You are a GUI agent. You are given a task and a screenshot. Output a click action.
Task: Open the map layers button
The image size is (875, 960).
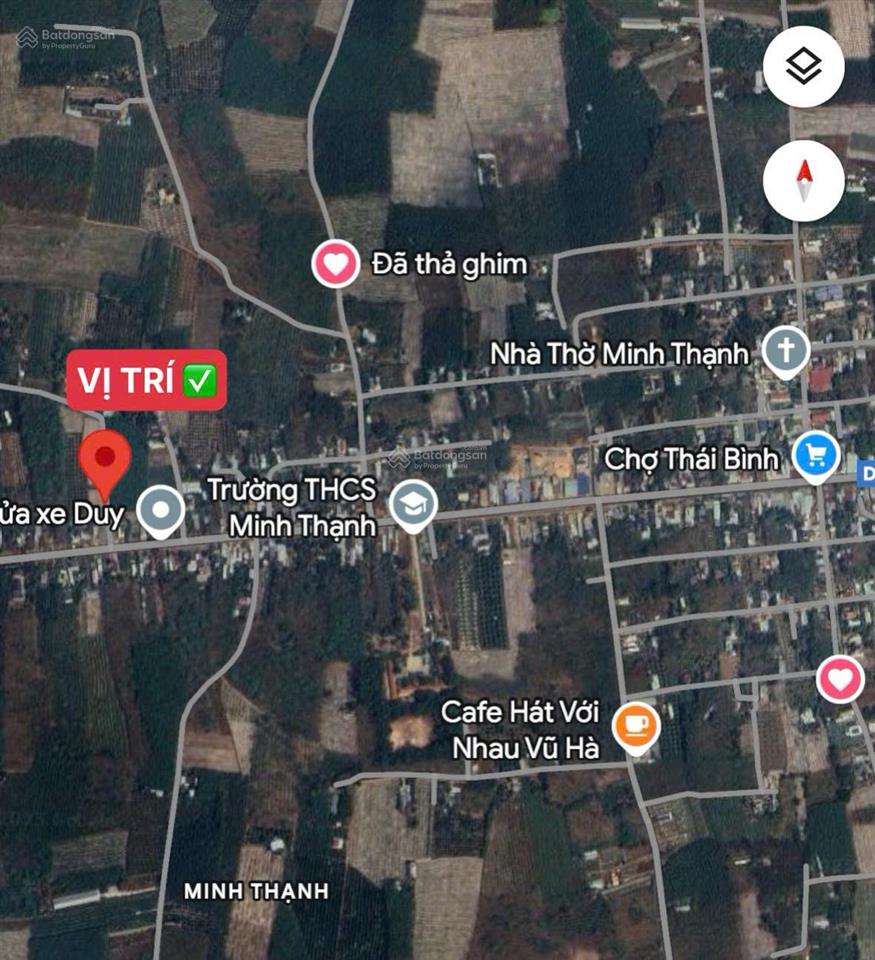pyautogui.click(x=804, y=67)
